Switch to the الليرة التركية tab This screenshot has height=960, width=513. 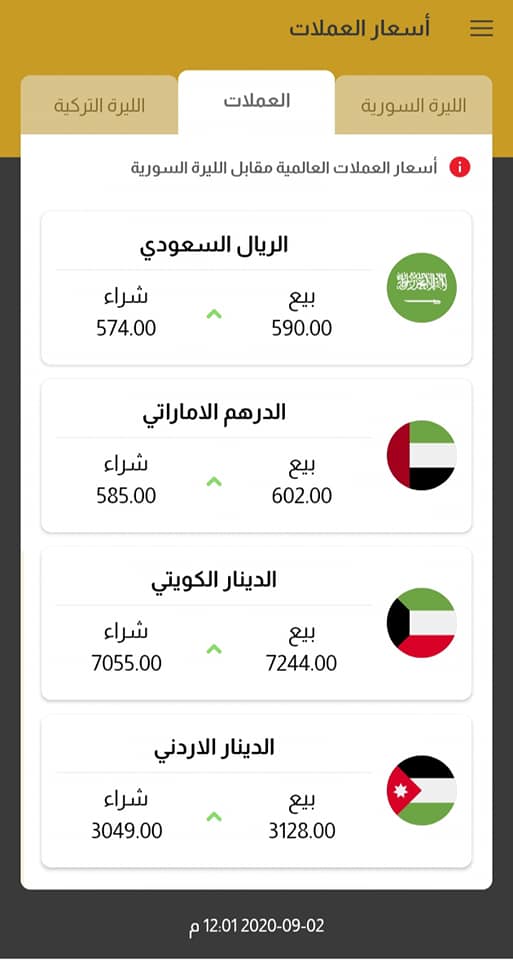pos(99,105)
